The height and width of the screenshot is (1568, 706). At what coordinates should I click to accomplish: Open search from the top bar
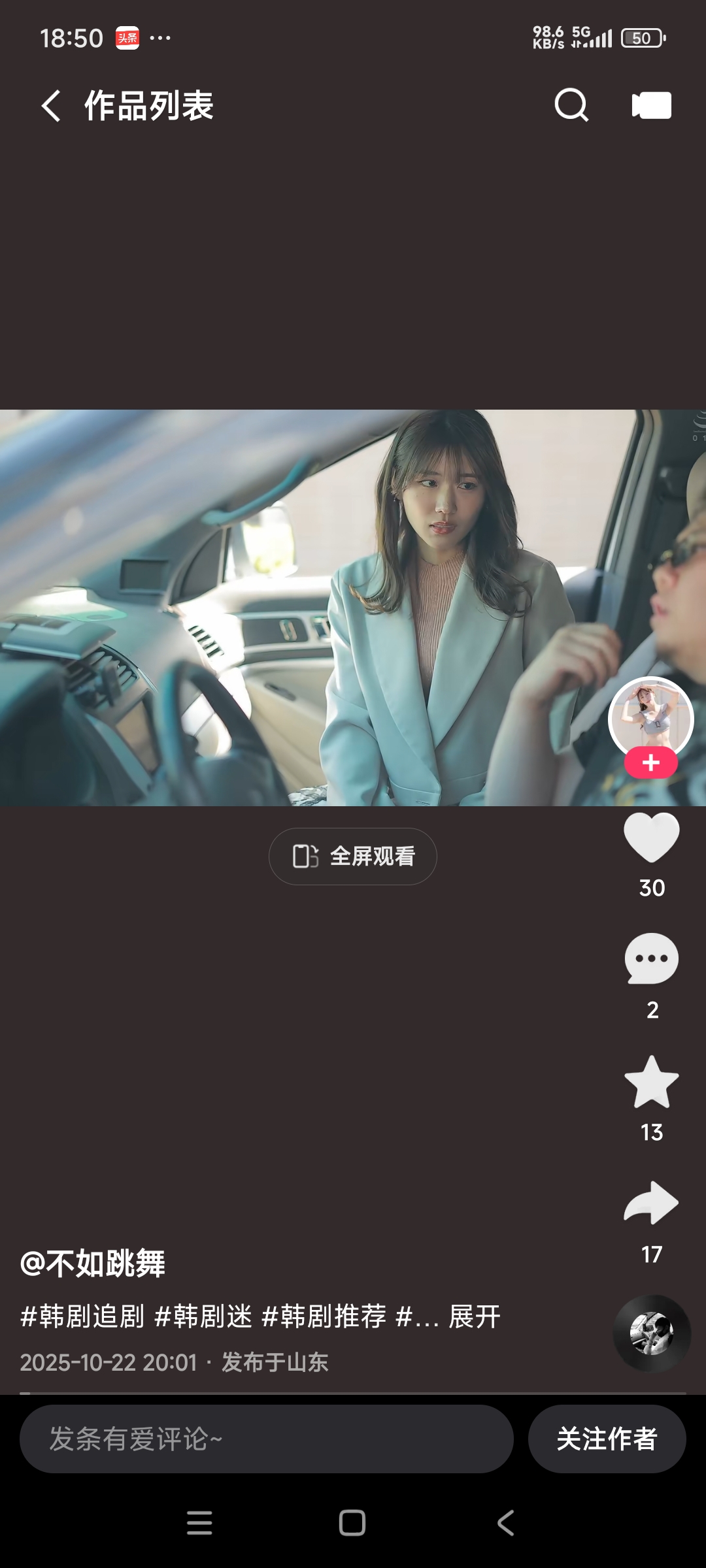tap(571, 105)
